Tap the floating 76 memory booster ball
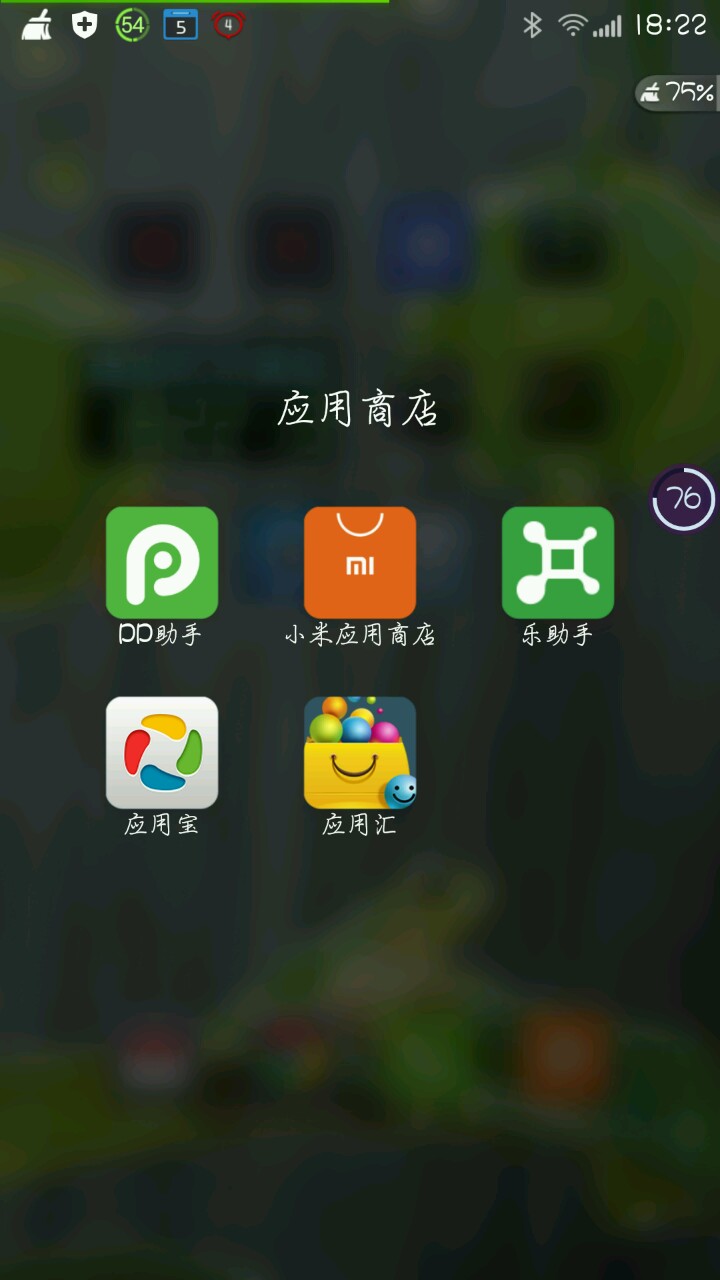Screen dimensions: 720x1280 (x=684, y=498)
